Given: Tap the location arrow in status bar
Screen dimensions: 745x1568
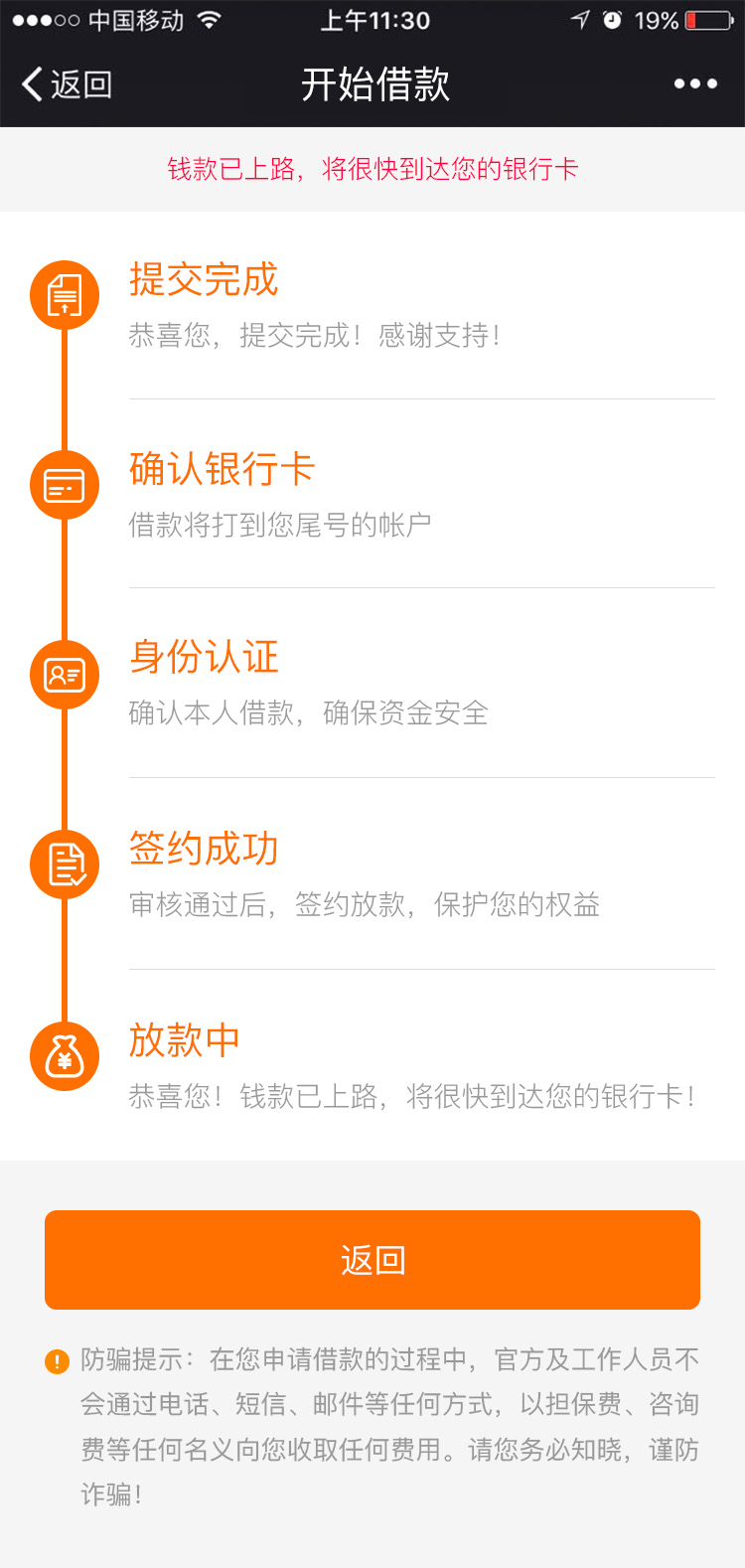Looking at the screenshot, I should tap(580, 18).
